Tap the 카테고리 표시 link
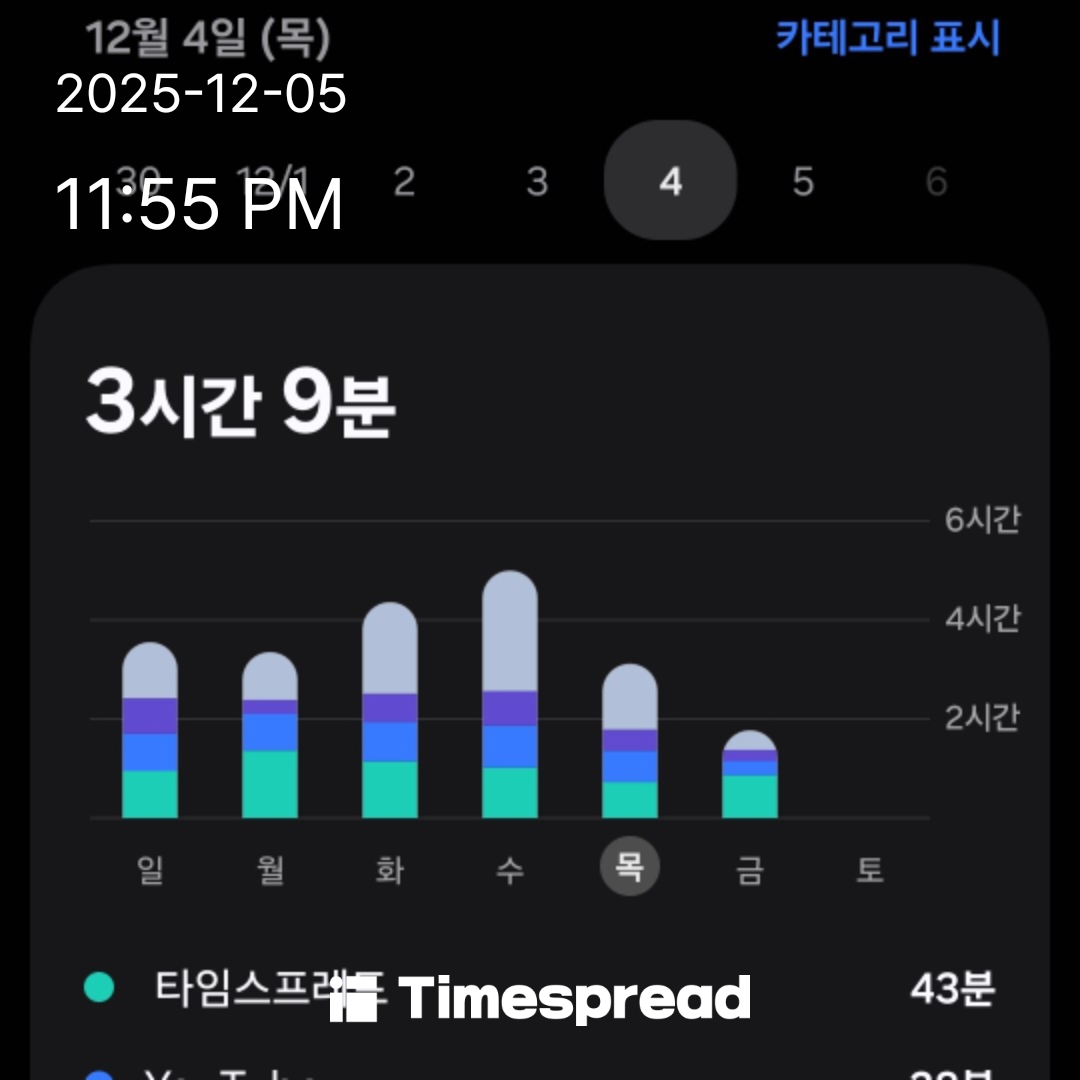Image resolution: width=1080 pixels, height=1080 pixels. coord(887,38)
